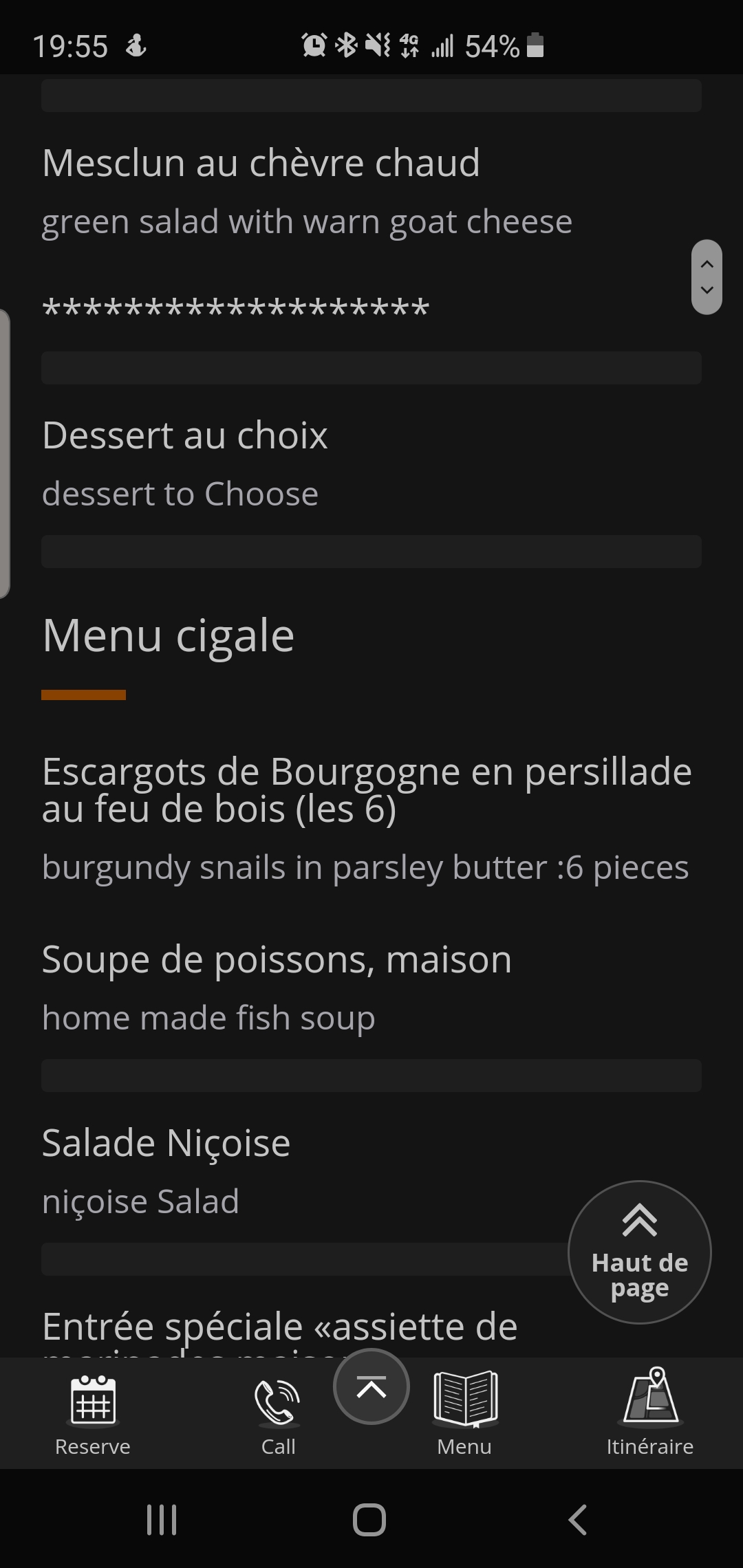Go back with system back button

click(x=578, y=1519)
